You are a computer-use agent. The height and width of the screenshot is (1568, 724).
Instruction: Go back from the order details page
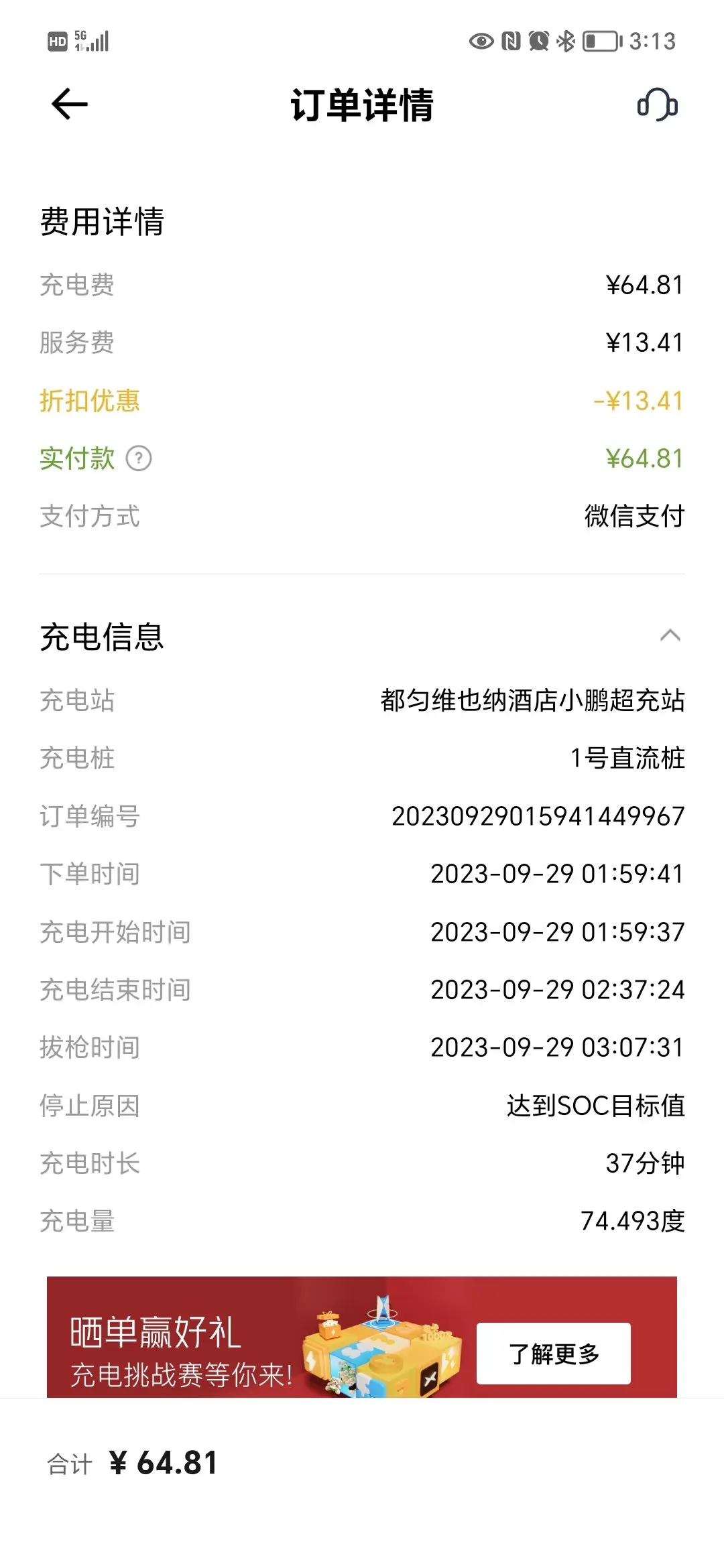[x=70, y=104]
